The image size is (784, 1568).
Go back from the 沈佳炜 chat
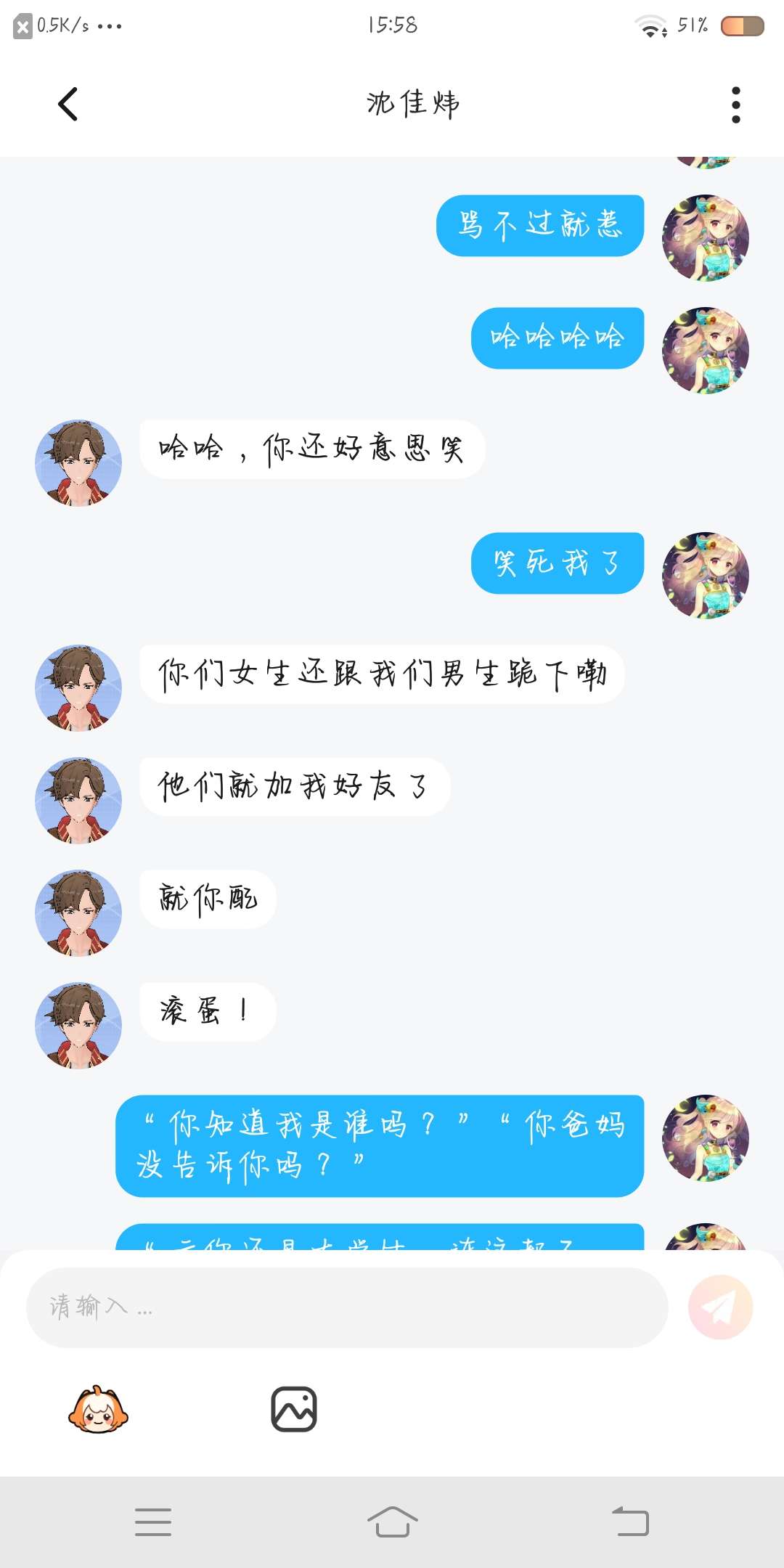(x=68, y=104)
